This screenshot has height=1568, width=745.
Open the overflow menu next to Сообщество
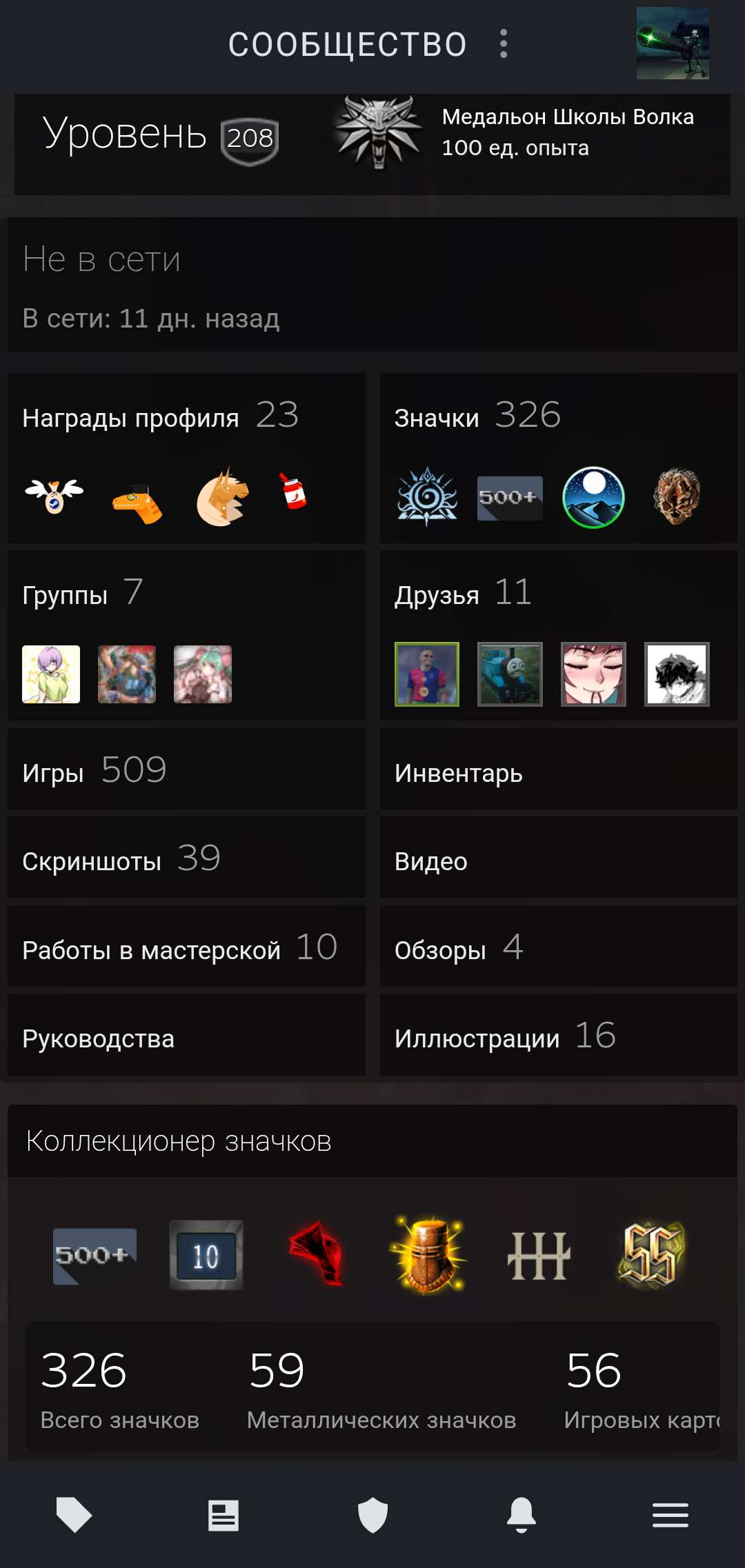click(504, 44)
